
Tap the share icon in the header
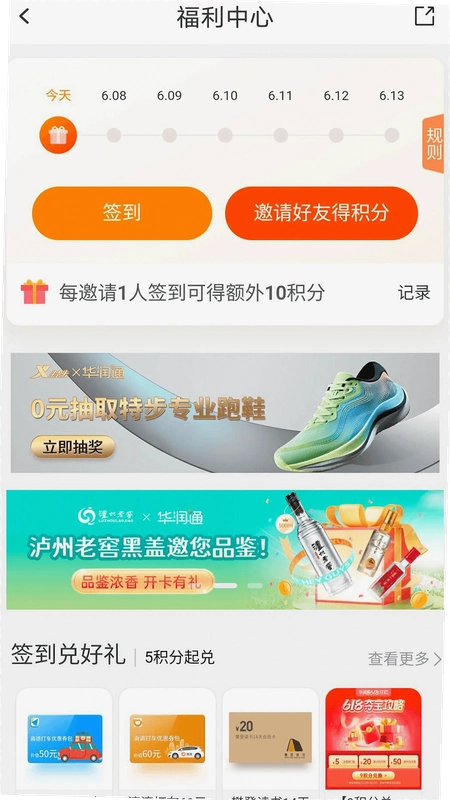(424, 16)
